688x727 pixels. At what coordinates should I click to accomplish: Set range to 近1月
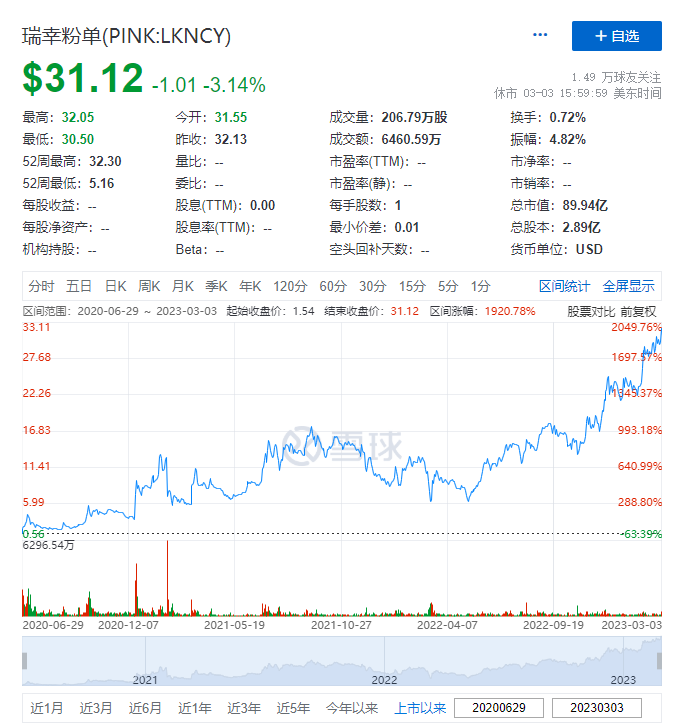point(47,708)
